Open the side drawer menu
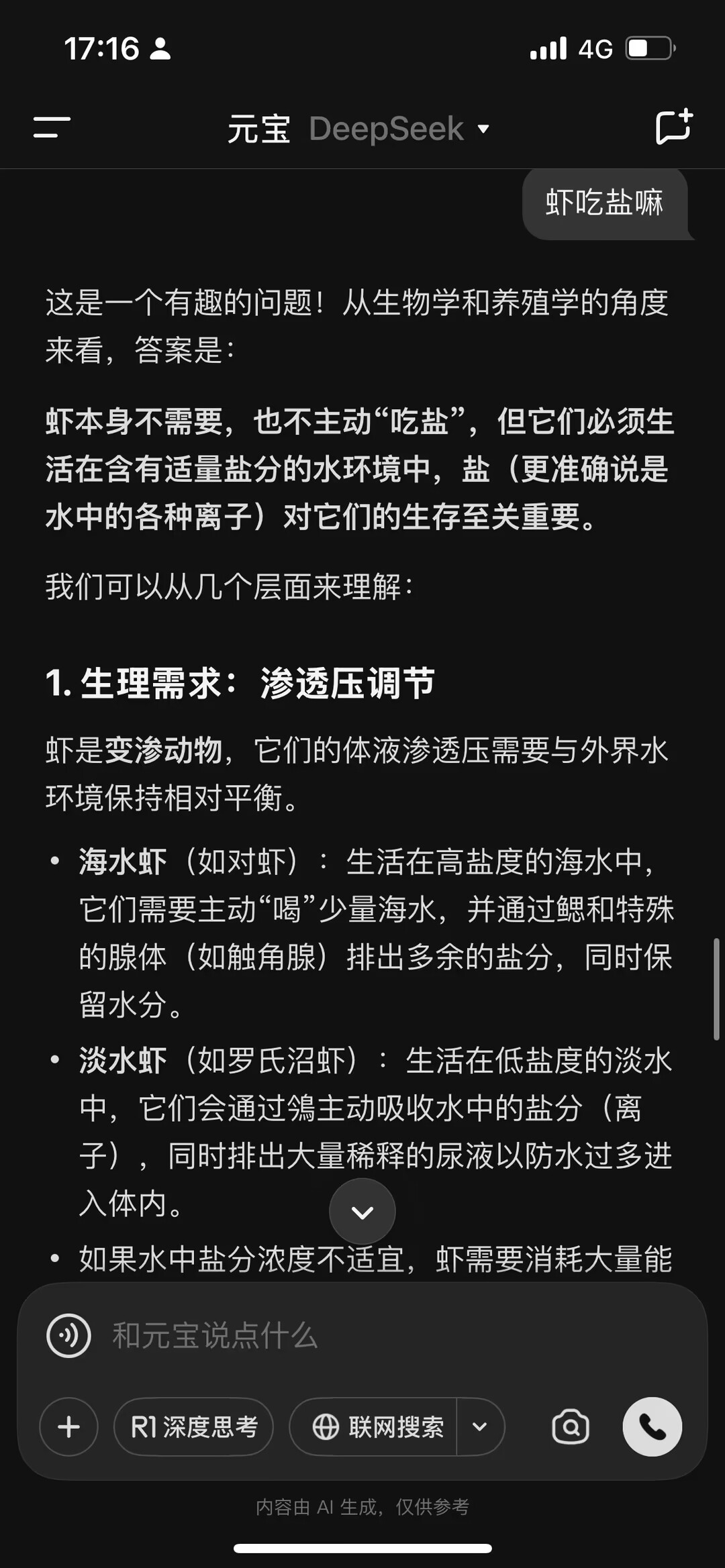The width and height of the screenshot is (725, 1568). tap(52, 127)
